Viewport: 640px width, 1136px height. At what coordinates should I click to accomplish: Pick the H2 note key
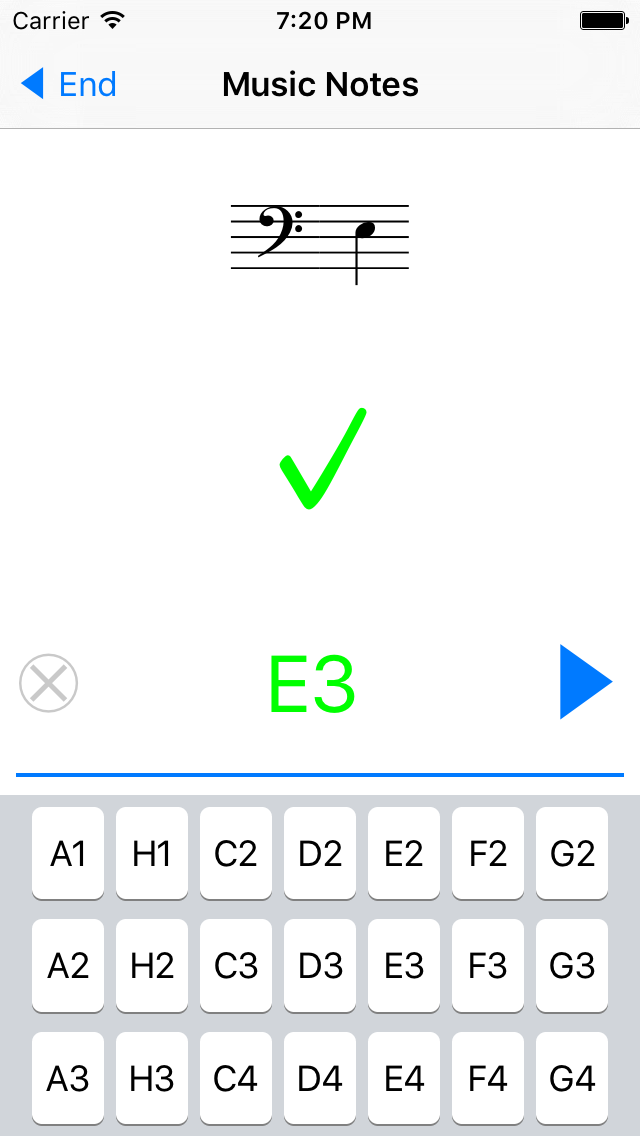click(152, 965)
